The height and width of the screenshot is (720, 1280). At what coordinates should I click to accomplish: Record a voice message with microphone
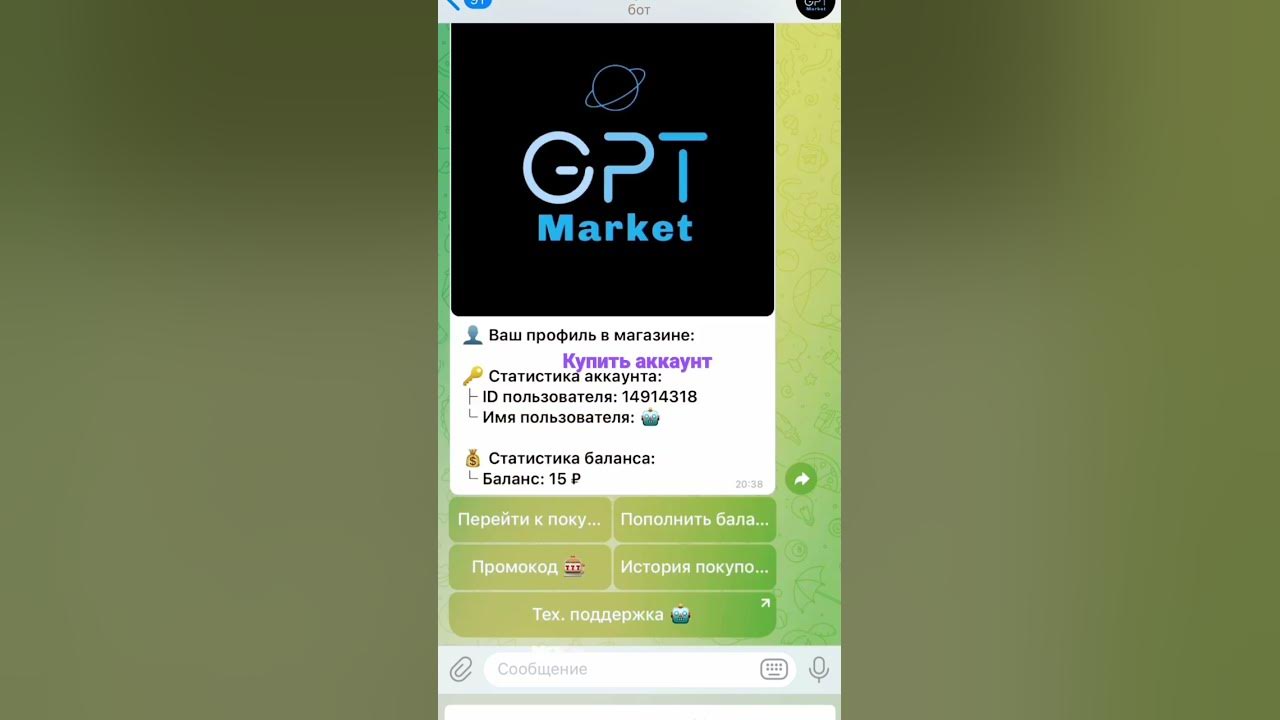tap(819, 669)
